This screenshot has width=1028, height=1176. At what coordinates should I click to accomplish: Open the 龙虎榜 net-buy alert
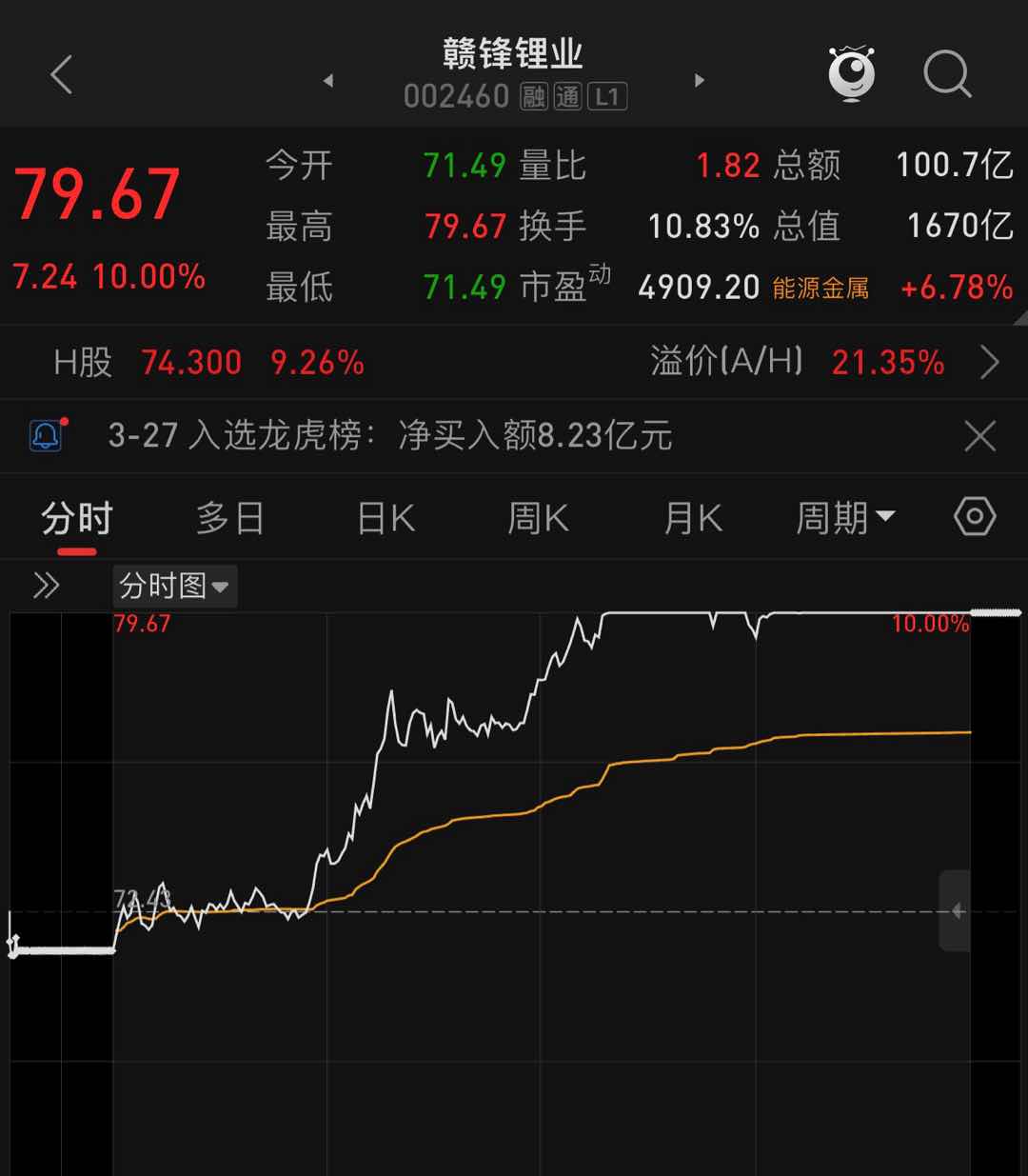390,436
